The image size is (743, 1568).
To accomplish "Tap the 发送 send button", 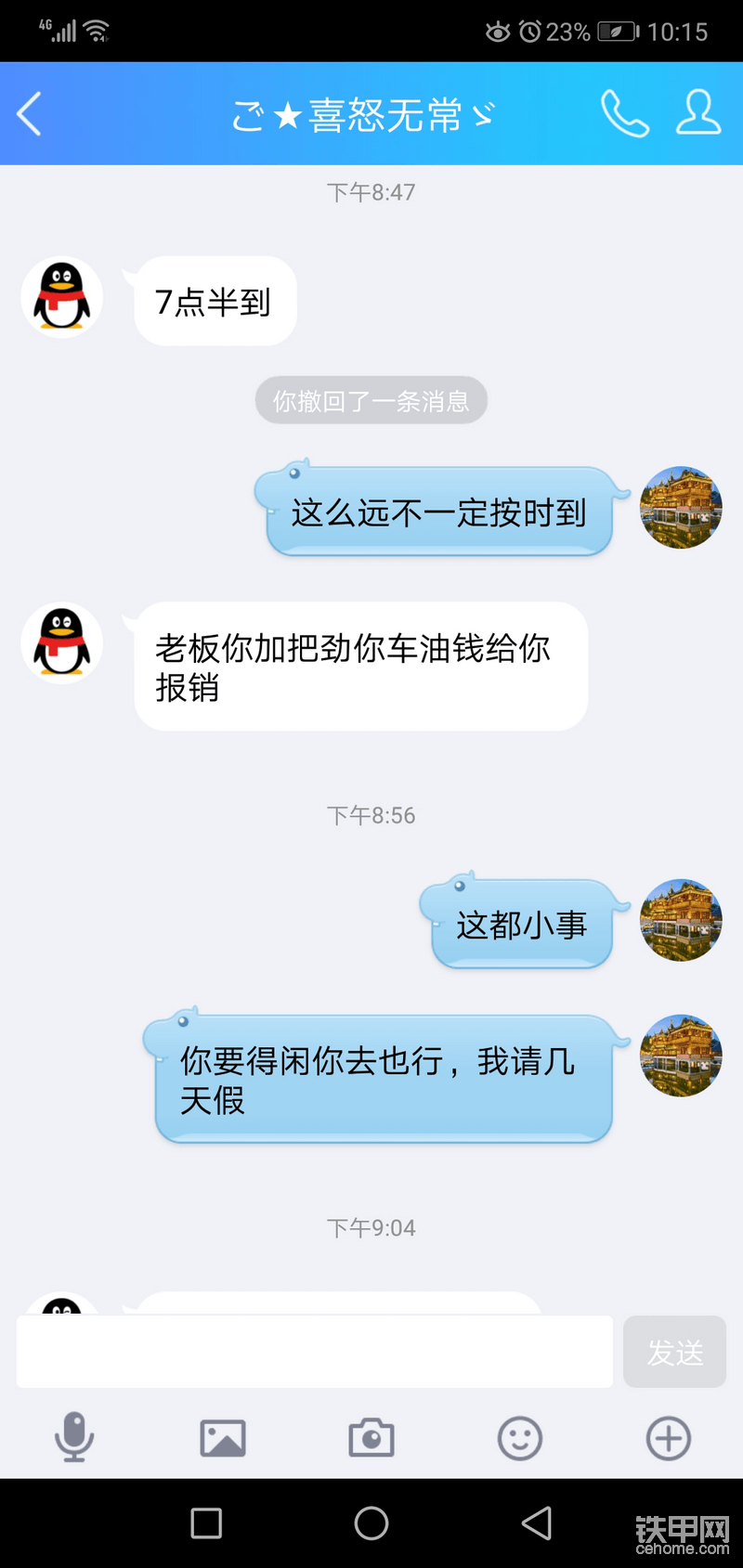I will pyautogui.click(x=674, y=1352).
